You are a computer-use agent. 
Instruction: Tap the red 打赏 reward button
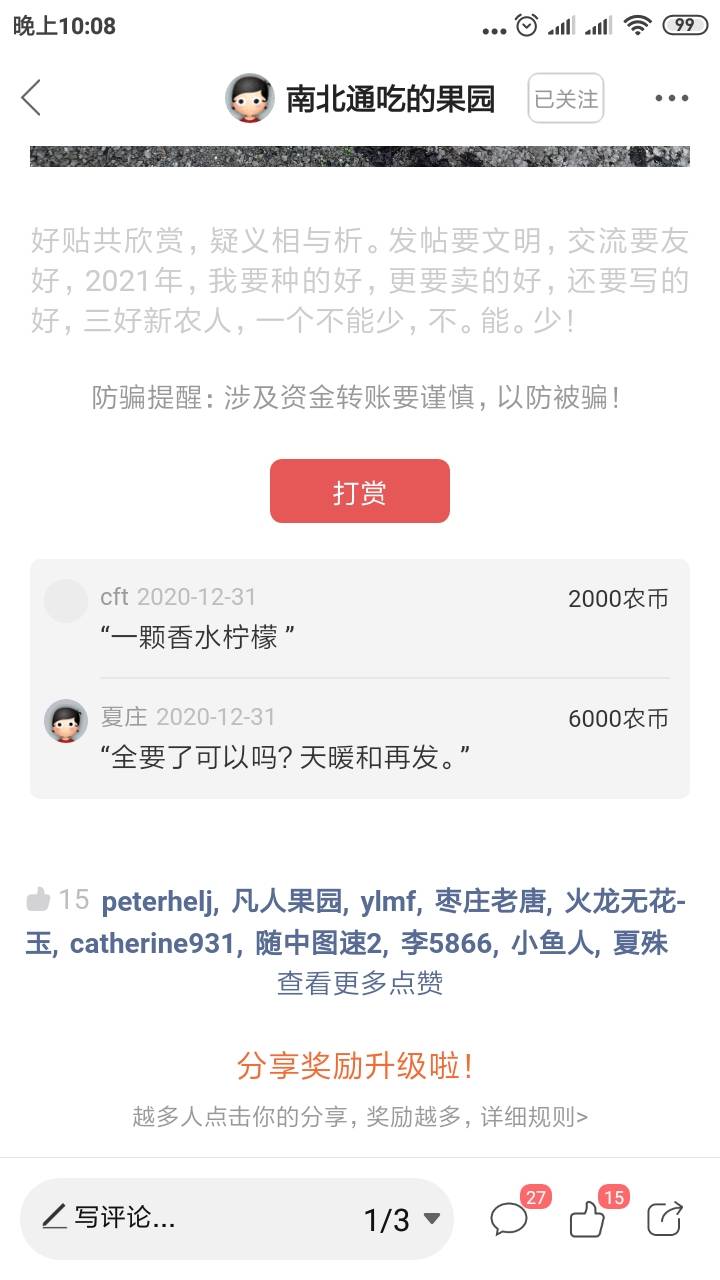pyautogui.click(x=360, y=491)
